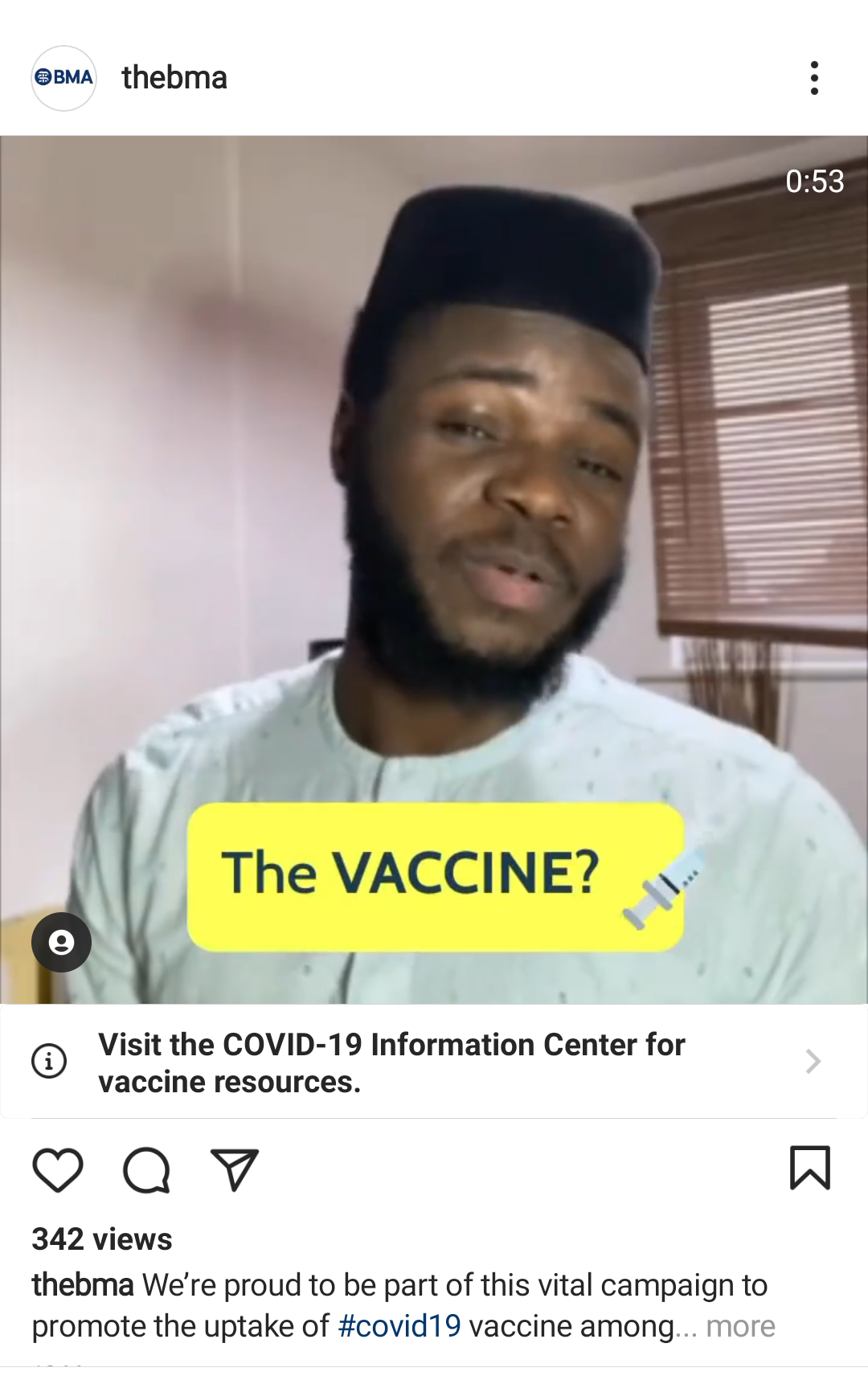Save post with the bookmark icon
The image size is (868, 1380).
pyautogui.click(x=809, y=1168)
